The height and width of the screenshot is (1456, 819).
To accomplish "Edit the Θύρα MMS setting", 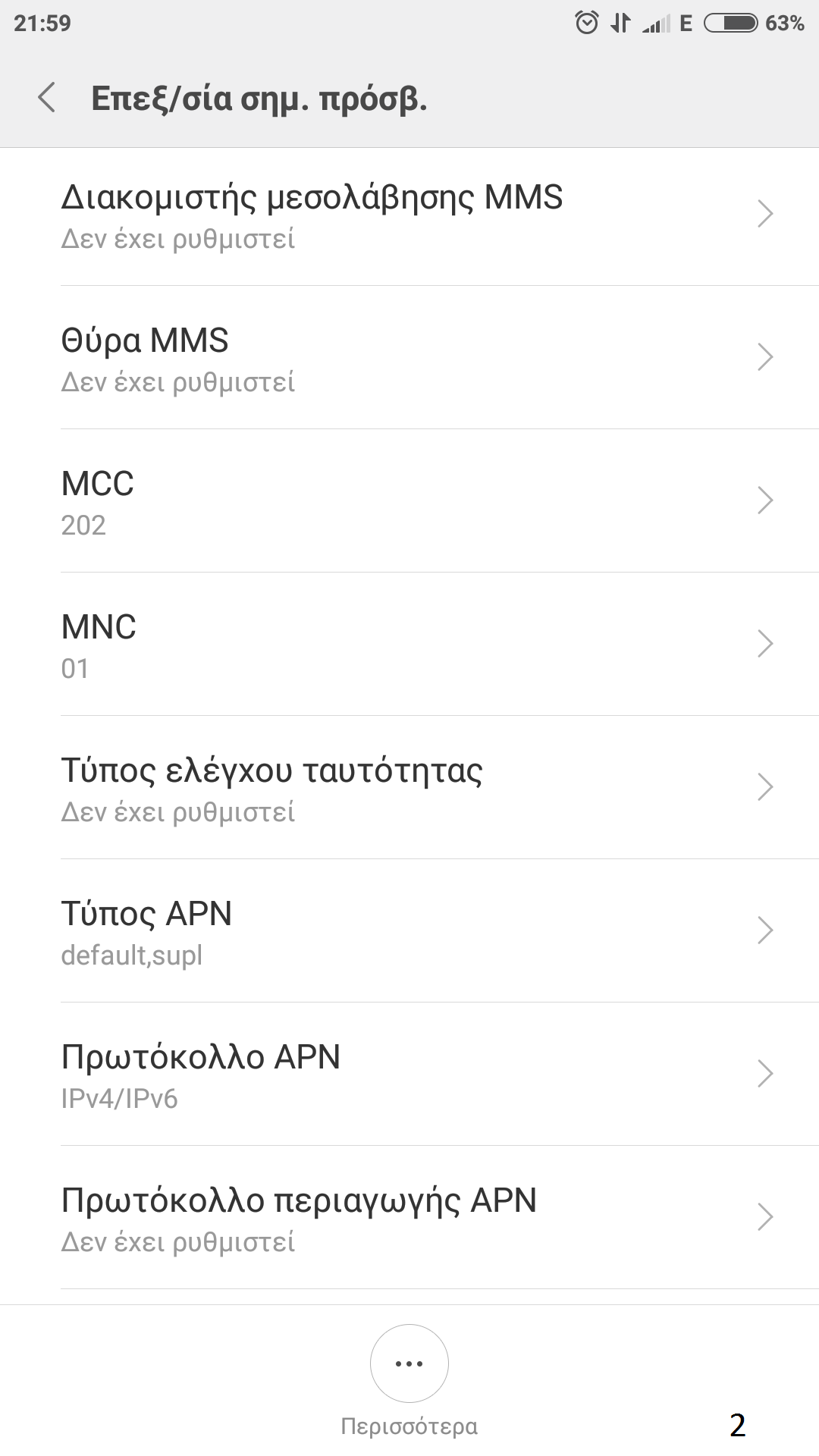I will coord(409,358).
